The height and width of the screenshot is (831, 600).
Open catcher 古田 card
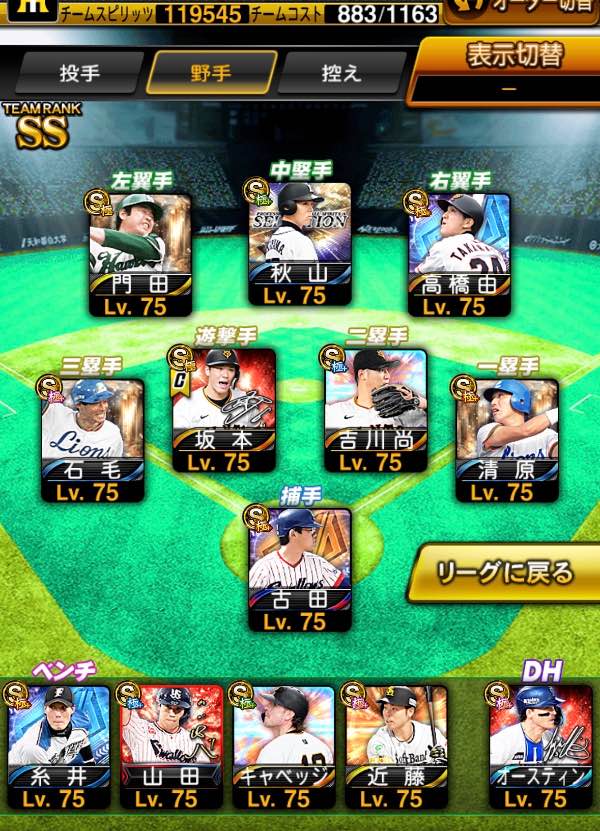tap(299, 570)
